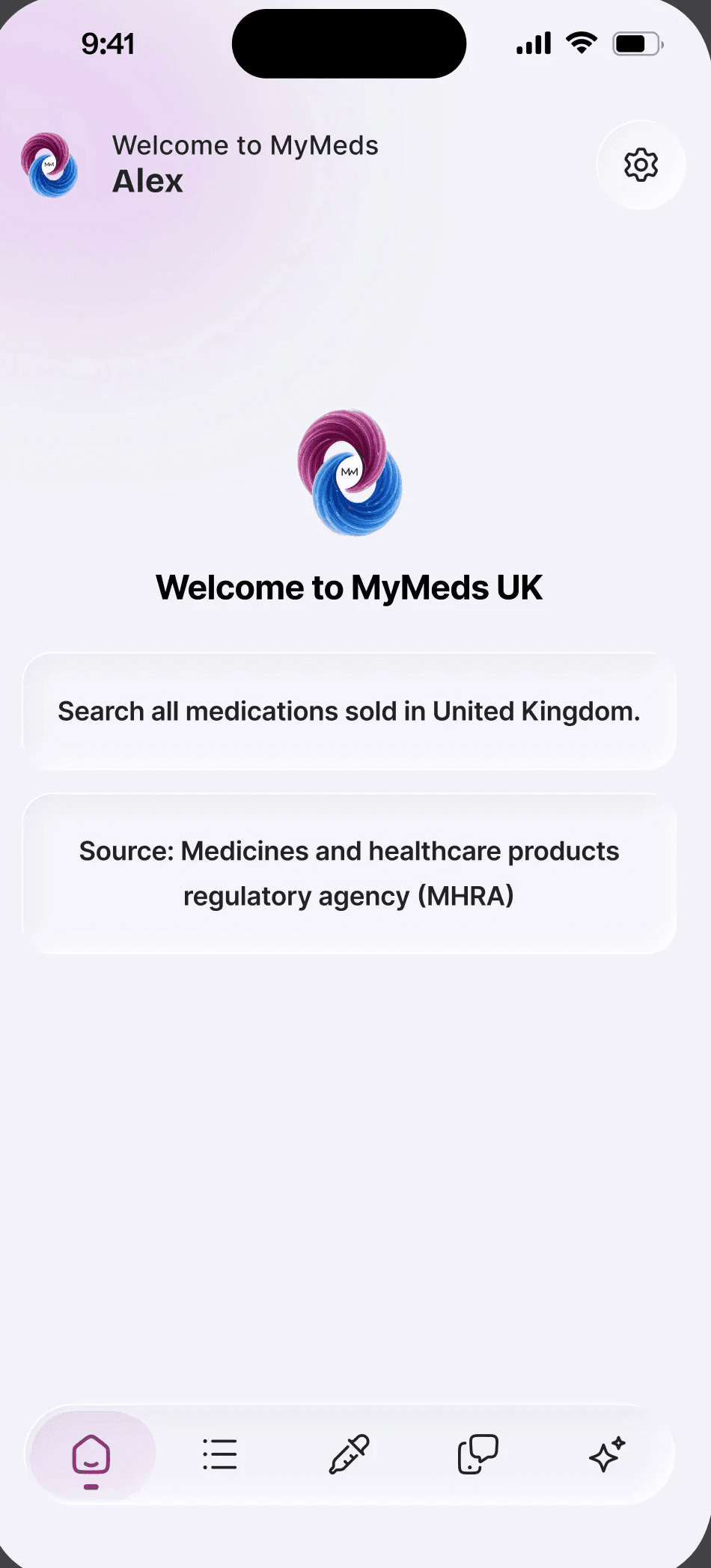Tap the MyMeds profile logo beside Alex
Viewport: 711px width, 1568px height.
(49, 165)
